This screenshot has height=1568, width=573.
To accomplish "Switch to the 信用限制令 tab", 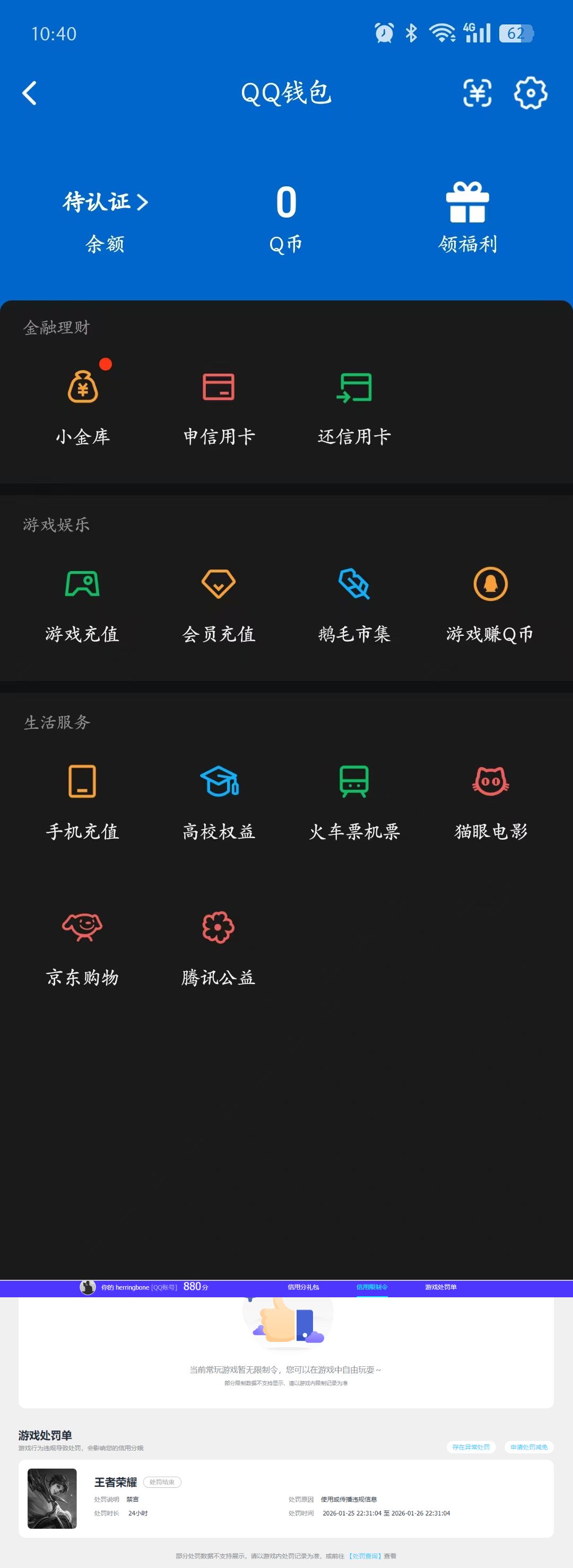I will pos(372,1287).
